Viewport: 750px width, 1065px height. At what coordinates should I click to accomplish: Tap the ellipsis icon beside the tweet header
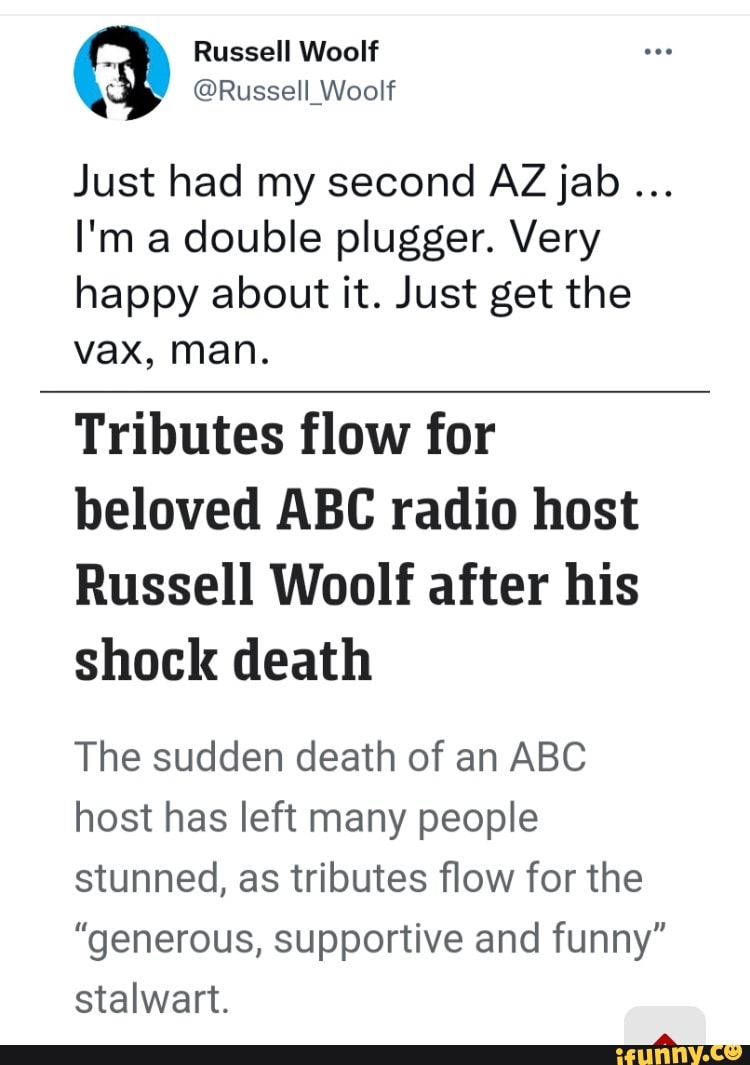point(659,50)
